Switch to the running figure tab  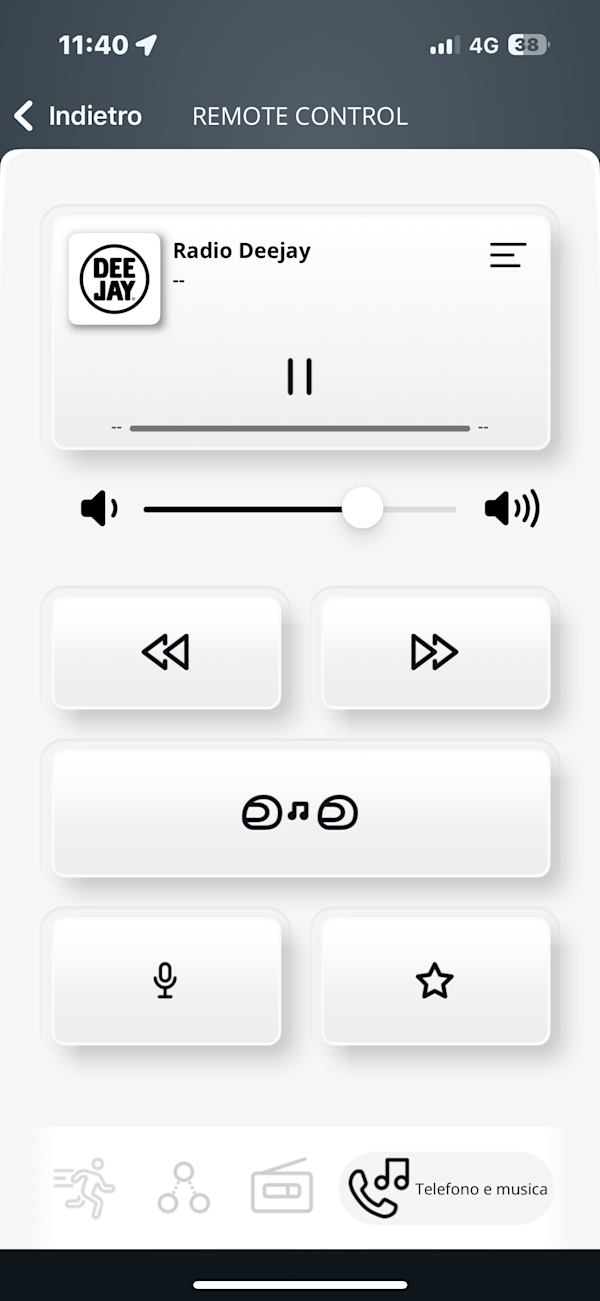click(x=85, y=1188)
